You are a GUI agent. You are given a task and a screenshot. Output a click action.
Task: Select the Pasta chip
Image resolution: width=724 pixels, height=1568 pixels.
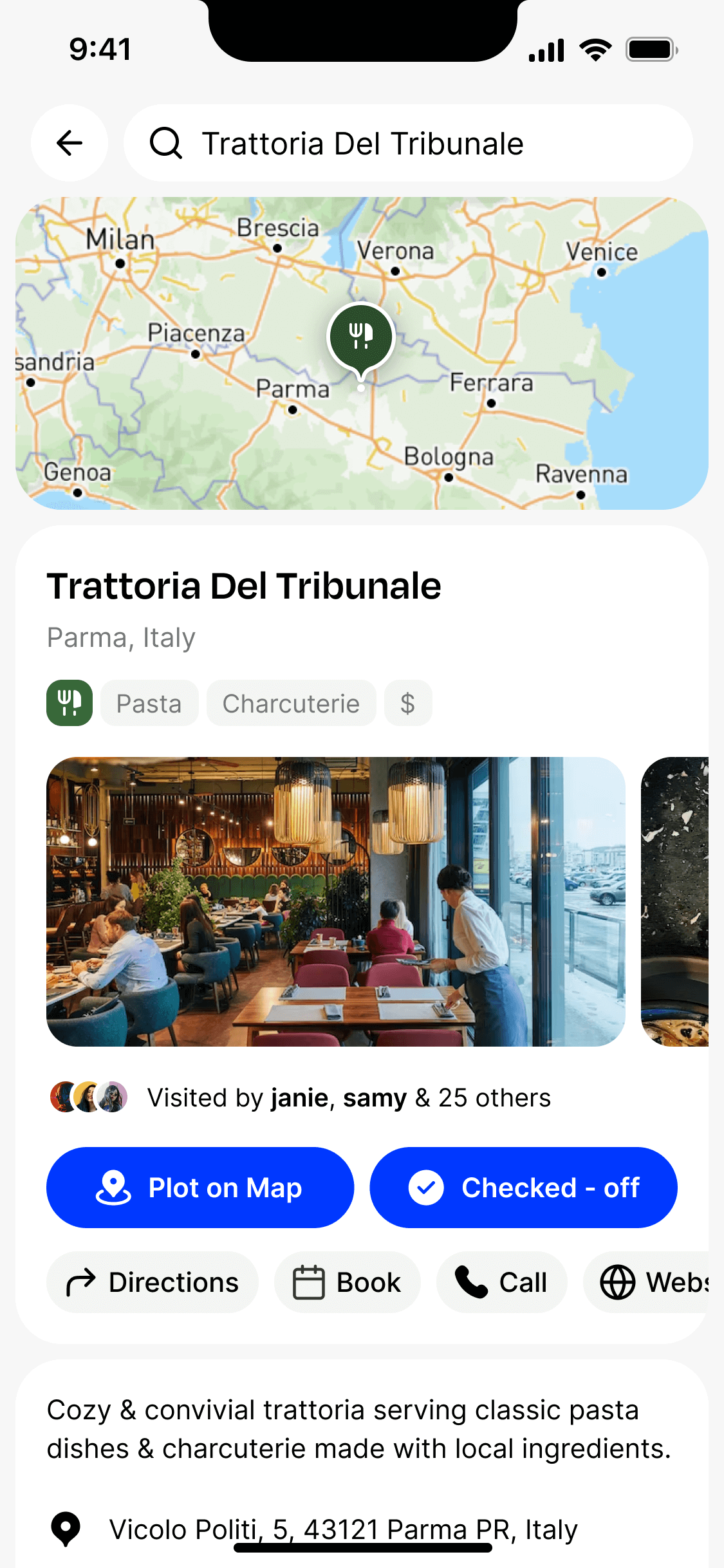(x=149, y=704)
